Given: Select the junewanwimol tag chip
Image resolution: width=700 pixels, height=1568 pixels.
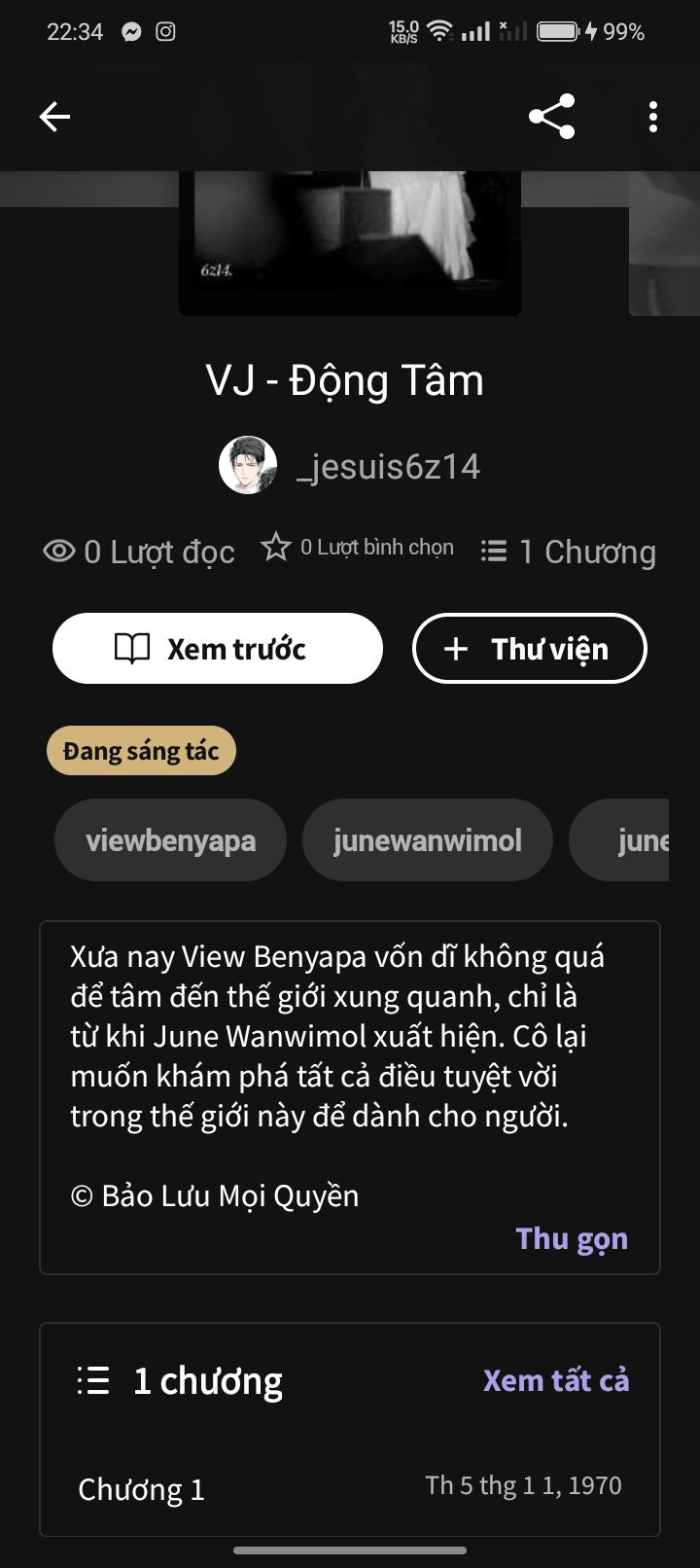Looking at the screenshot, I should (427, 840).
